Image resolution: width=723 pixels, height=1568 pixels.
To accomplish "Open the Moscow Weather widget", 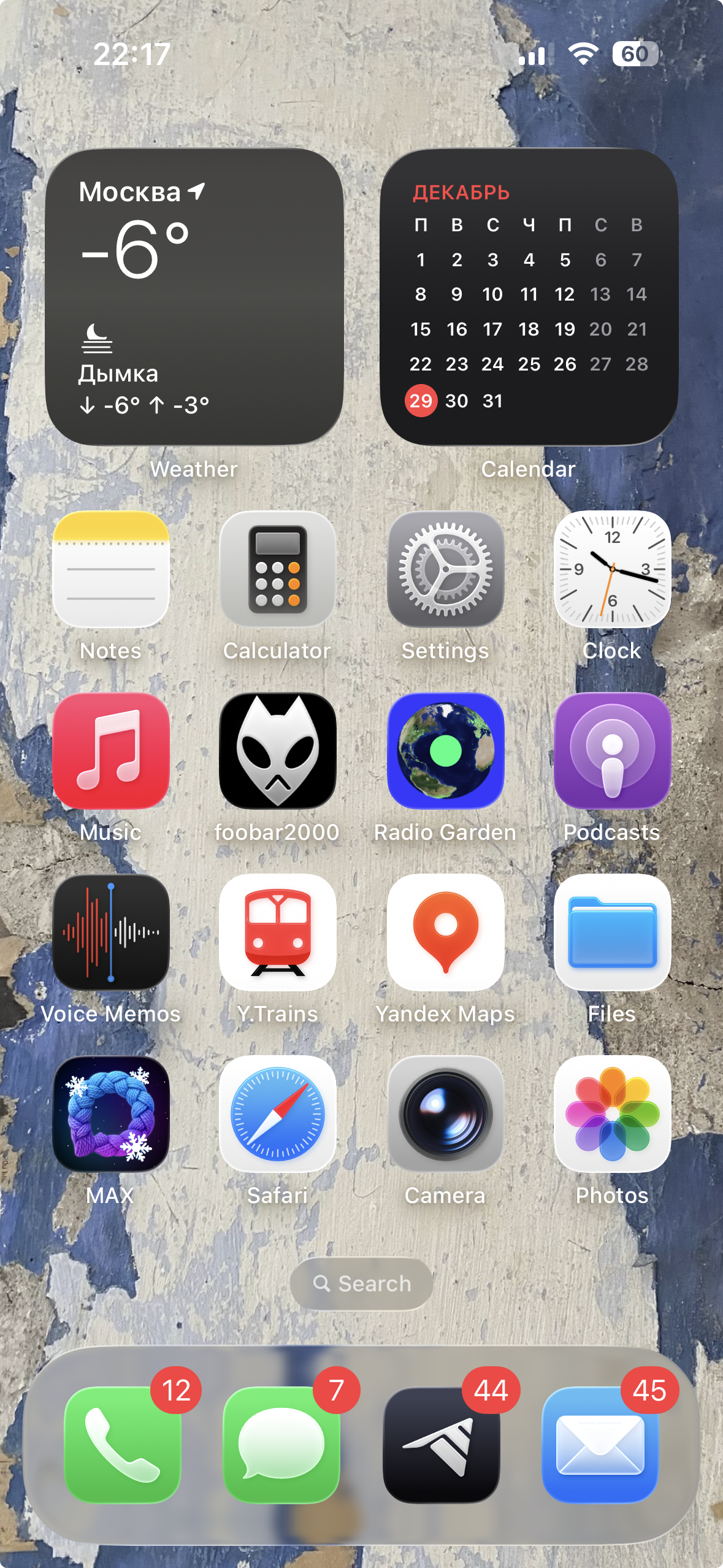I will tap(194, 297).
